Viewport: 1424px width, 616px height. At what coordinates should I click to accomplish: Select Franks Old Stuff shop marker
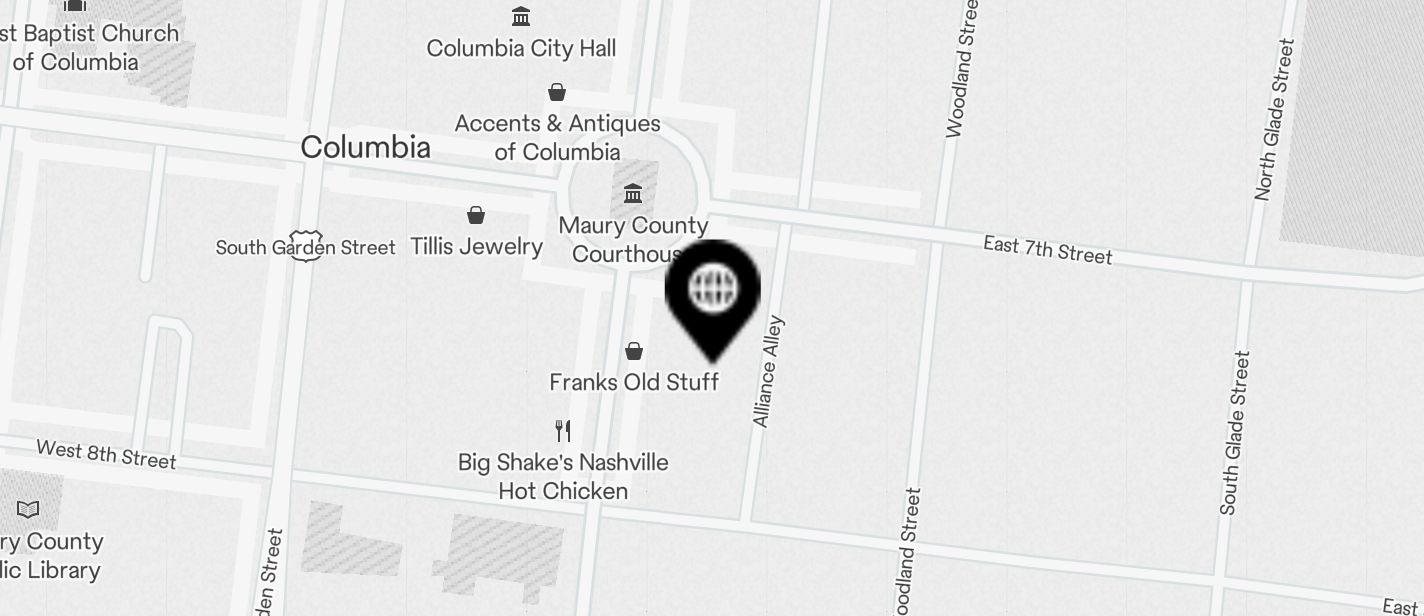click(x=634, y=352)
